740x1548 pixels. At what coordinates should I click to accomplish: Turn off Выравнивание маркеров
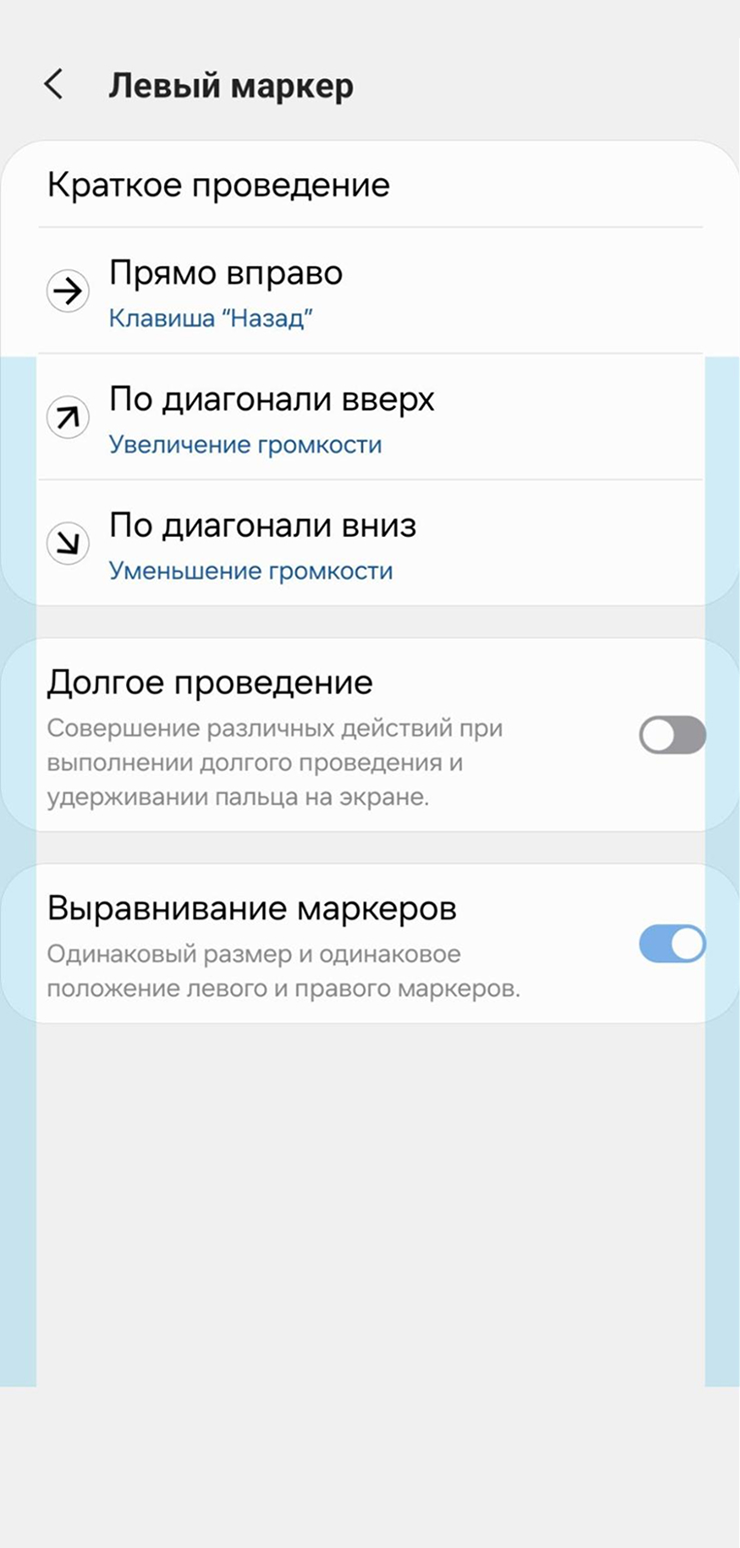[672, 943]
